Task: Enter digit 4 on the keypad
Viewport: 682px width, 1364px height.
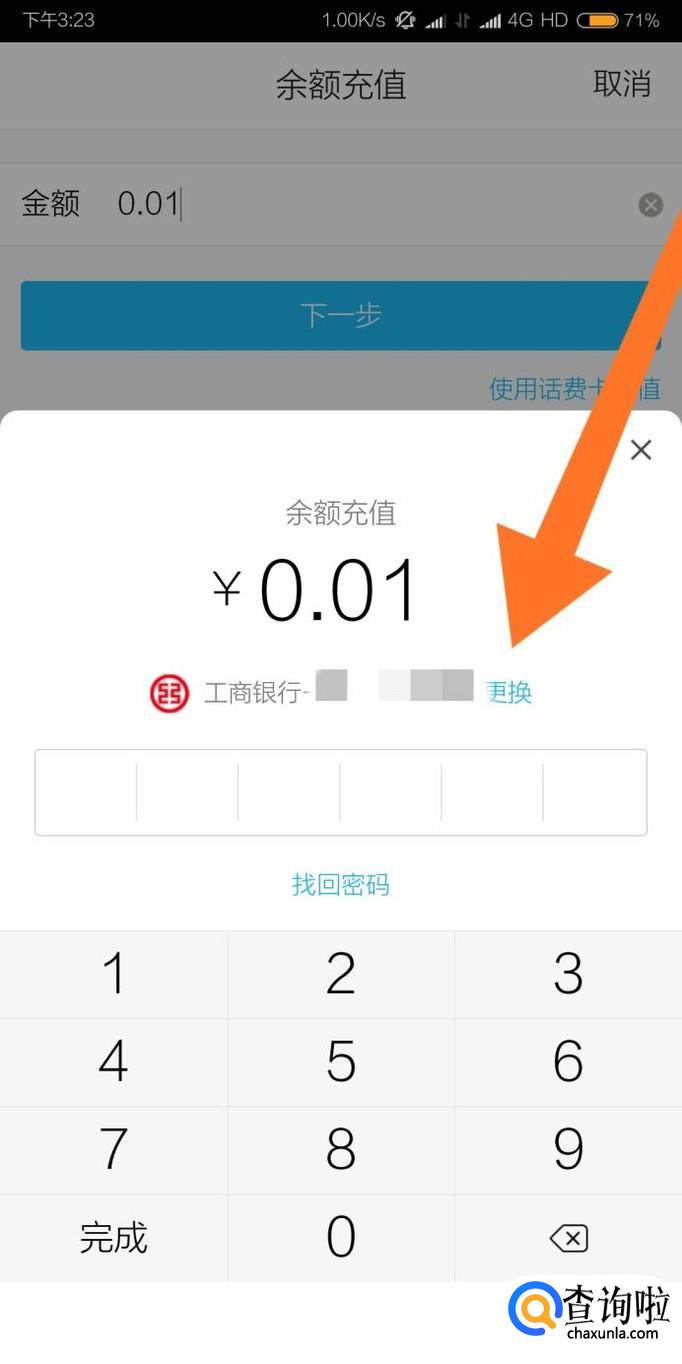Action: 113,1061
